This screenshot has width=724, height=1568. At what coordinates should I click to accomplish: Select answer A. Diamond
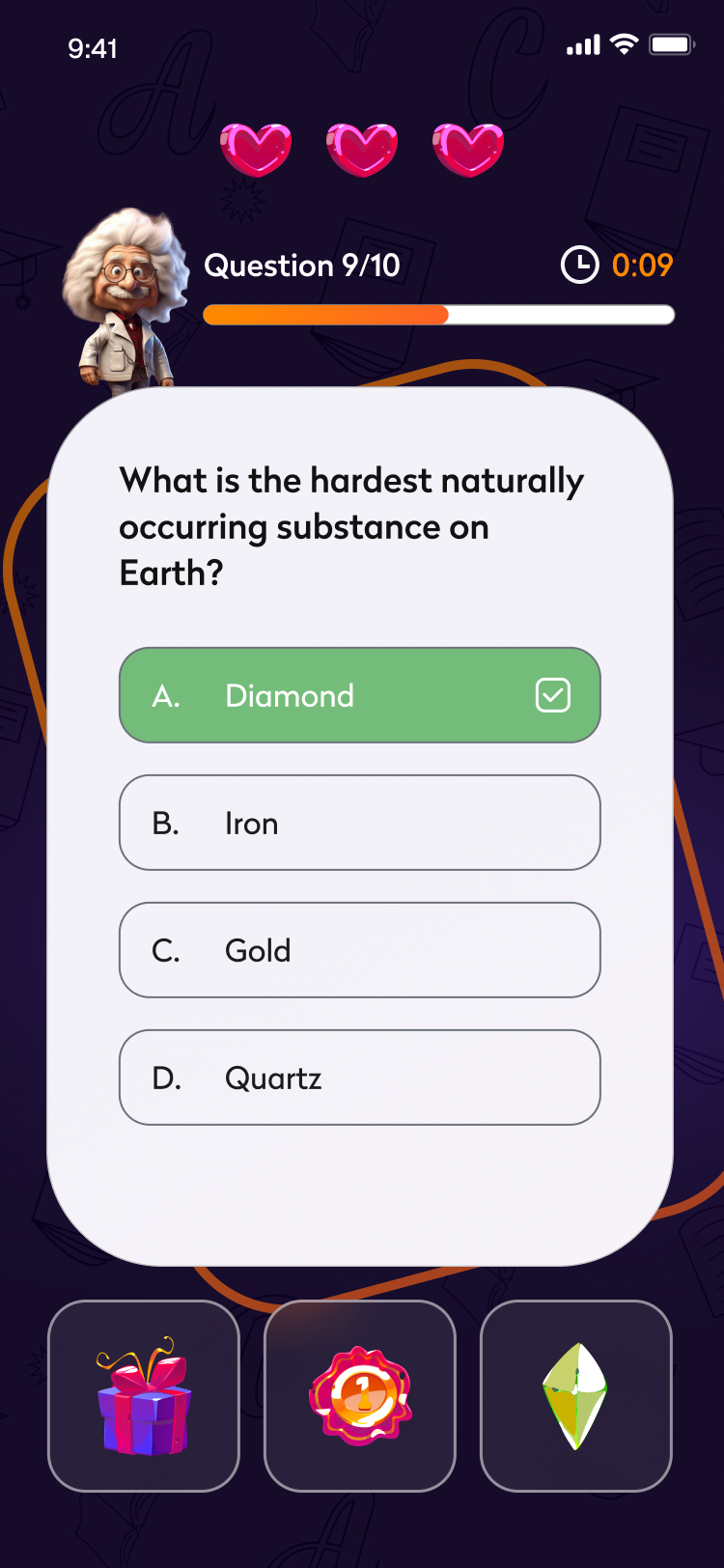pyautogui.click(x=360, y=695)
